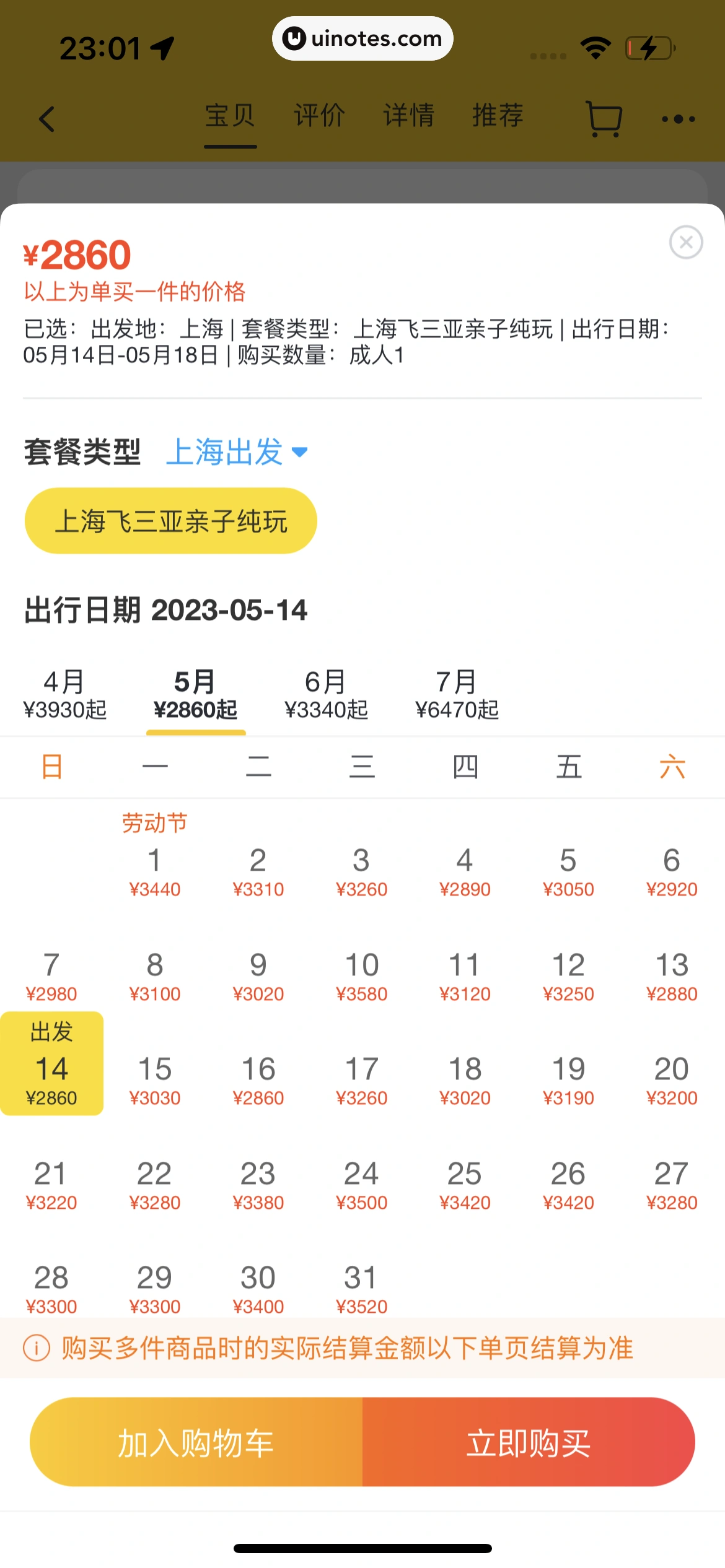Select May 31 priced ¥3520
This screenshot has width=725, height=1568.
click(x=362, y=1289)
